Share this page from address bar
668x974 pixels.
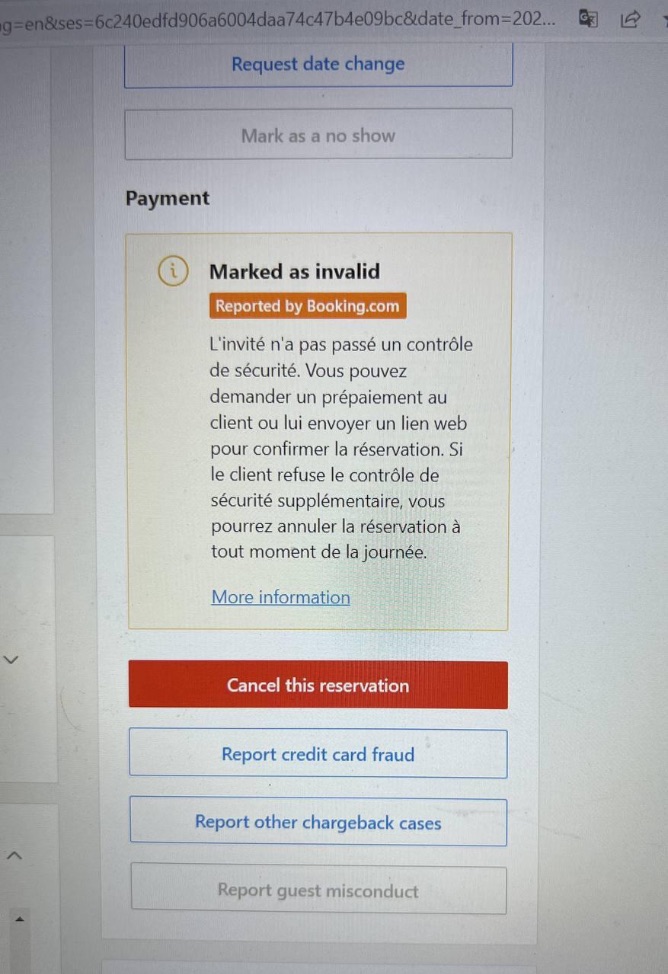(630, 19)
